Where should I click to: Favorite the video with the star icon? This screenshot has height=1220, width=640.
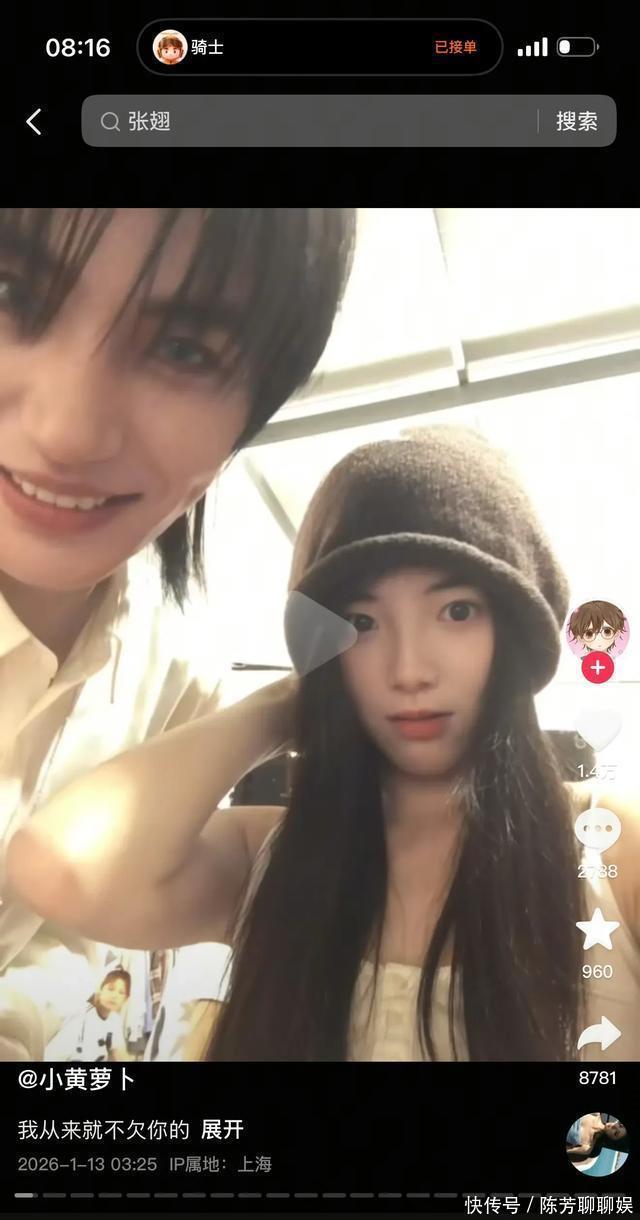pos(597,930)
